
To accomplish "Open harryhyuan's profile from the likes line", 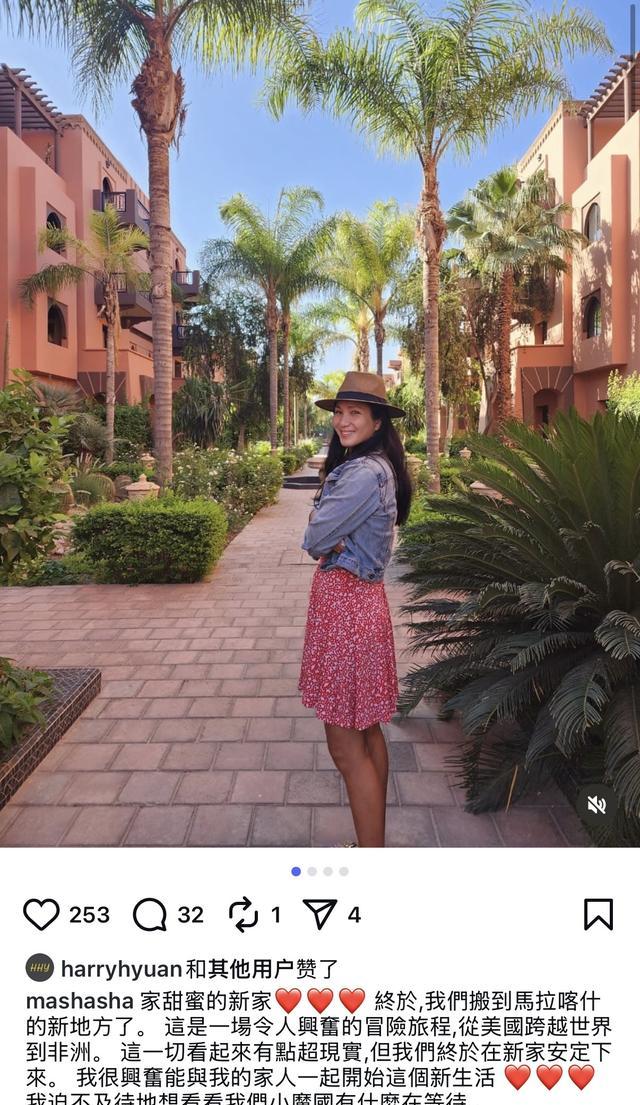I will pos(121,968).
